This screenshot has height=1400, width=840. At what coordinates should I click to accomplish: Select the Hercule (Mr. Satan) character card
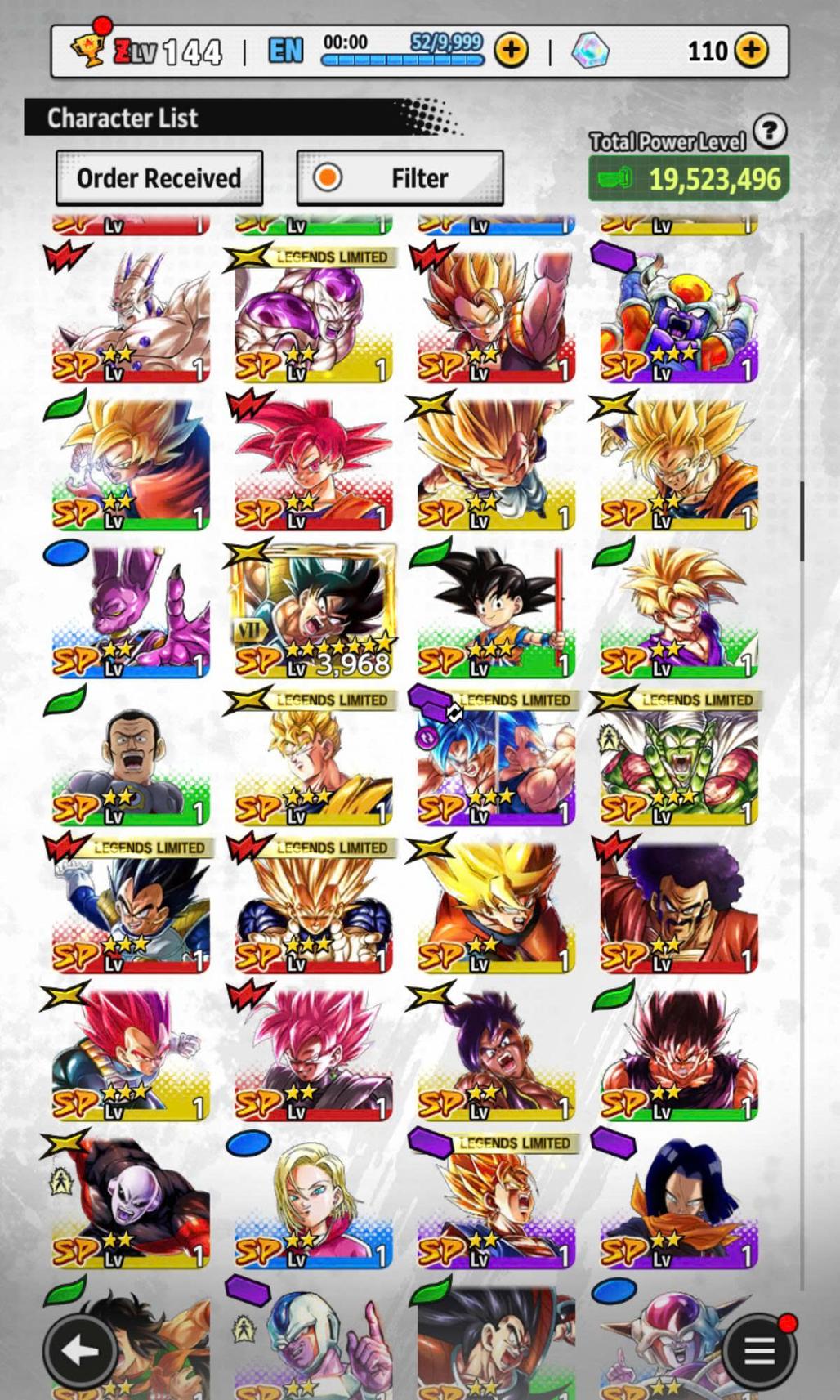(679, 907)
